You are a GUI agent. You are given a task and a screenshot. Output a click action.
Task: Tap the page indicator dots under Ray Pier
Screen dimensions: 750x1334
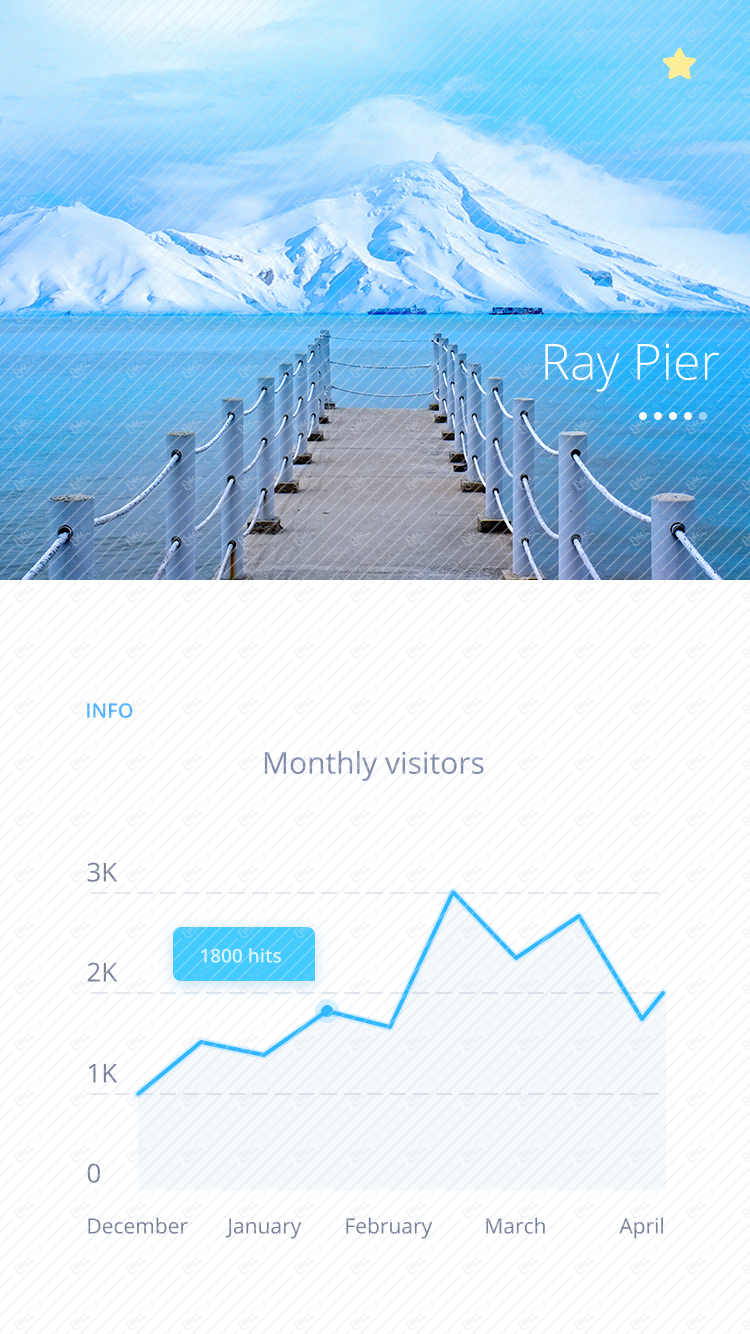(672, 416)
